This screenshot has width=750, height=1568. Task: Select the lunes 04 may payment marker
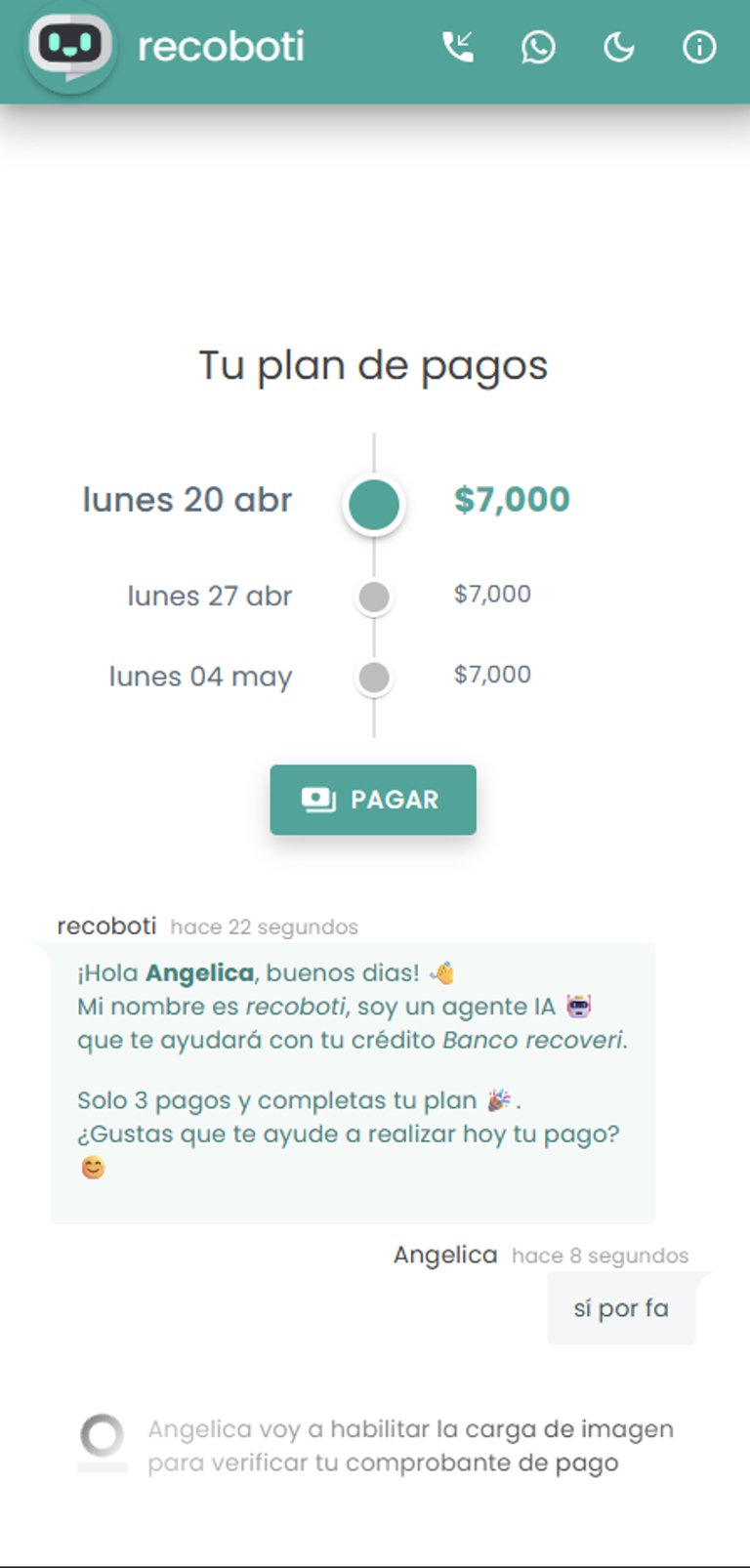374,677
